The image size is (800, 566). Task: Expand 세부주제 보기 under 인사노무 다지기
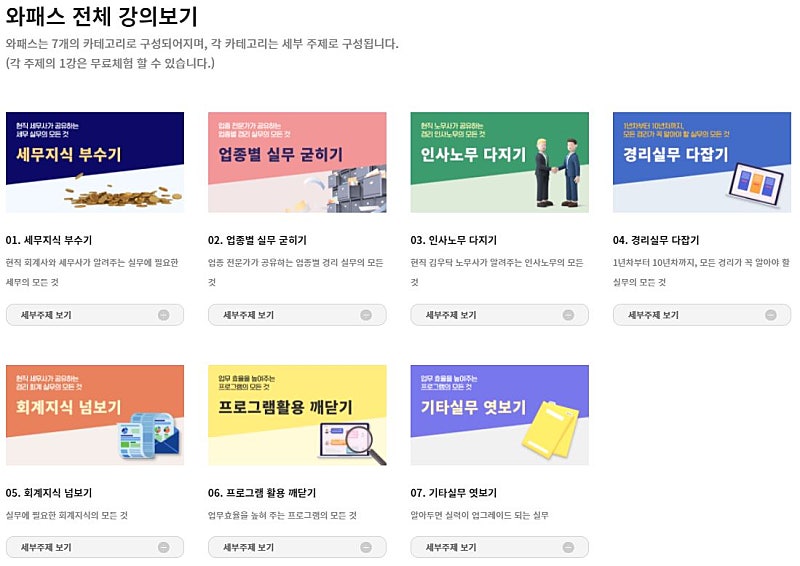(499, 315)
